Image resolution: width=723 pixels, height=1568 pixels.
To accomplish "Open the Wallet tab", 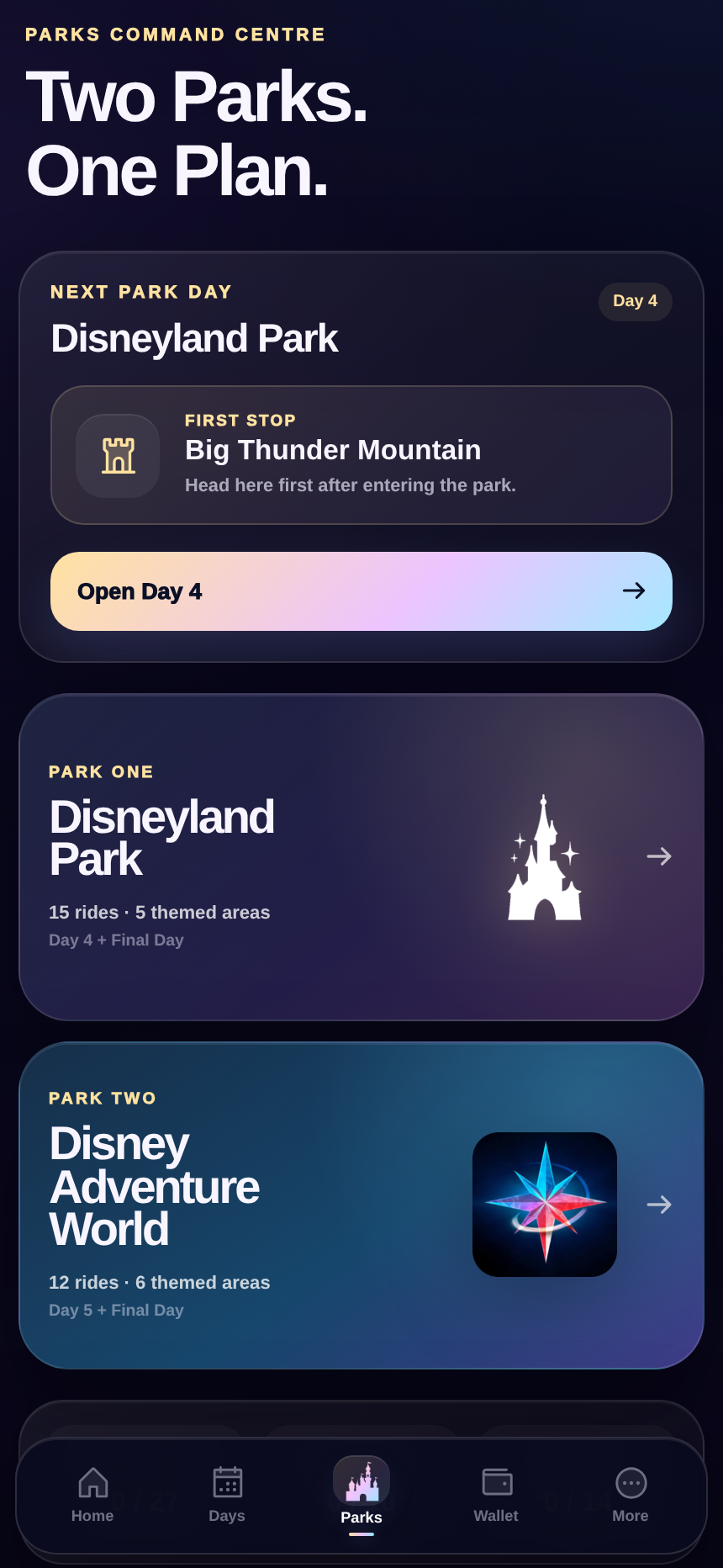I will pyautogui.click(x=496, y=1496).
